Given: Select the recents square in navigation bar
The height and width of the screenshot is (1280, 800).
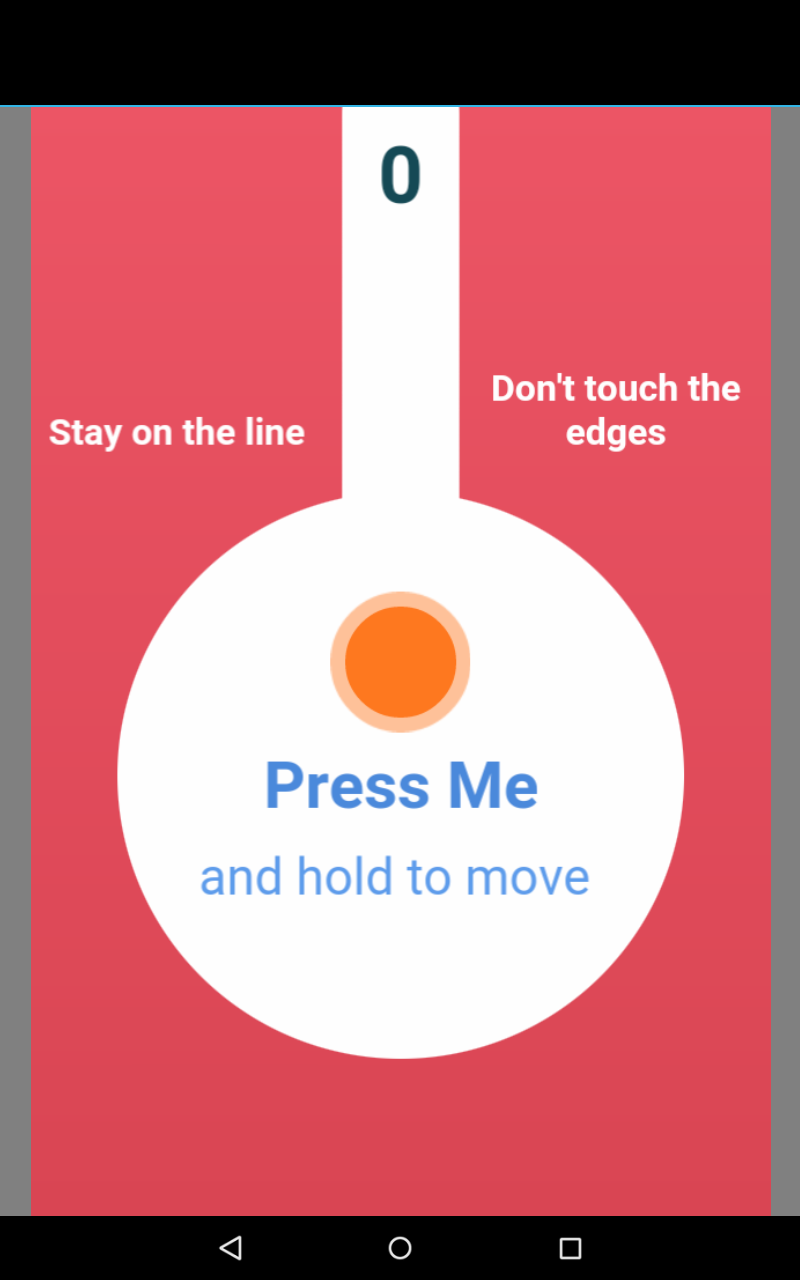Looking at the screenshot, I should point(568,1248).
